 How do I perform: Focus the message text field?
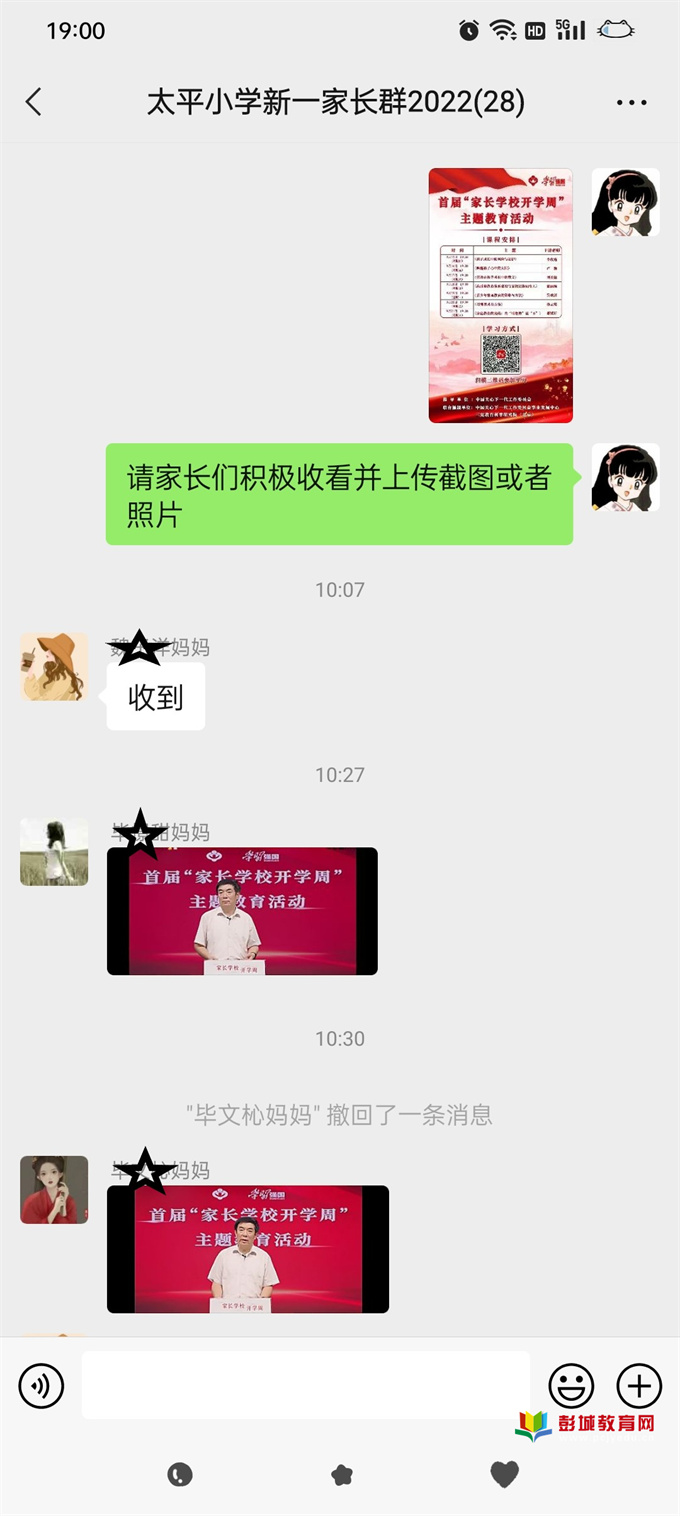click(305, 1385)
